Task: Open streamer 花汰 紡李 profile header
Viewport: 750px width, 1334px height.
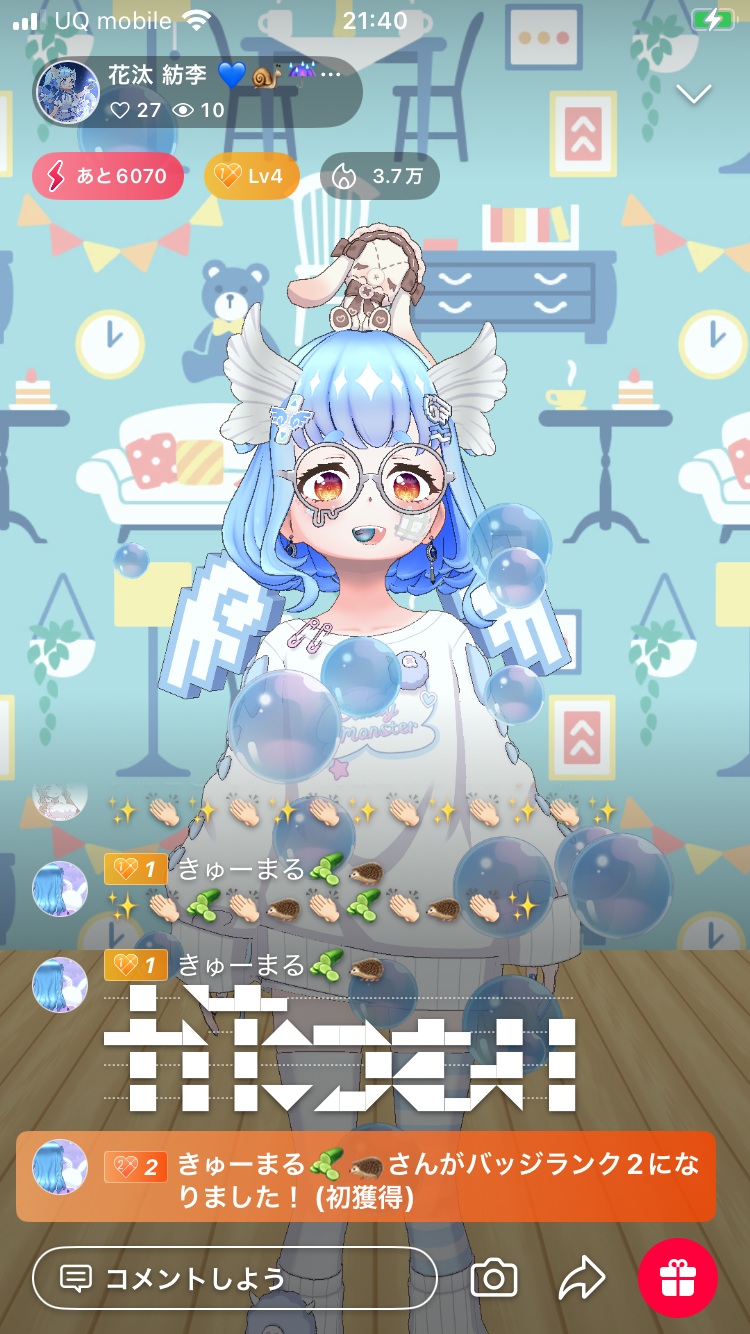Action: pos(196,92)
